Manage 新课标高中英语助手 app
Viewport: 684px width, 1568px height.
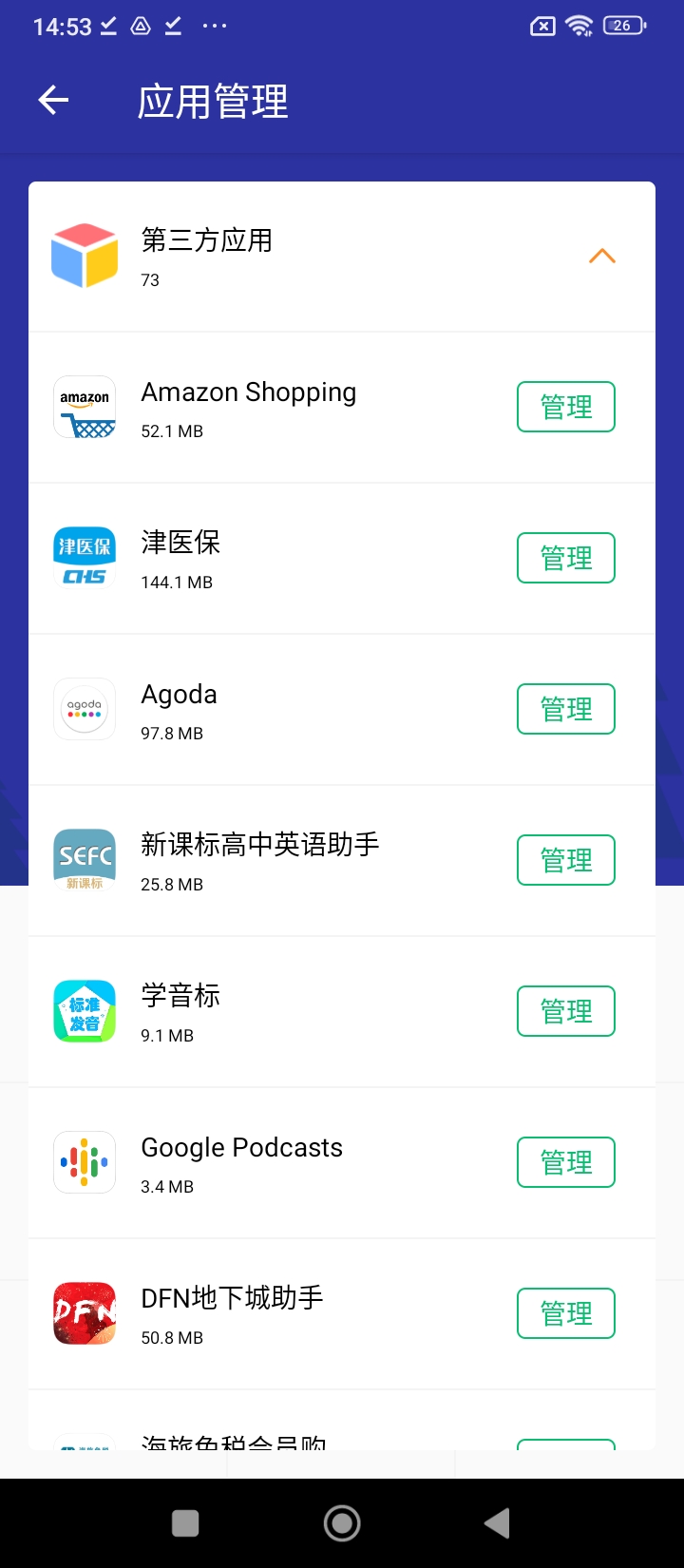[x=566, y=860]
